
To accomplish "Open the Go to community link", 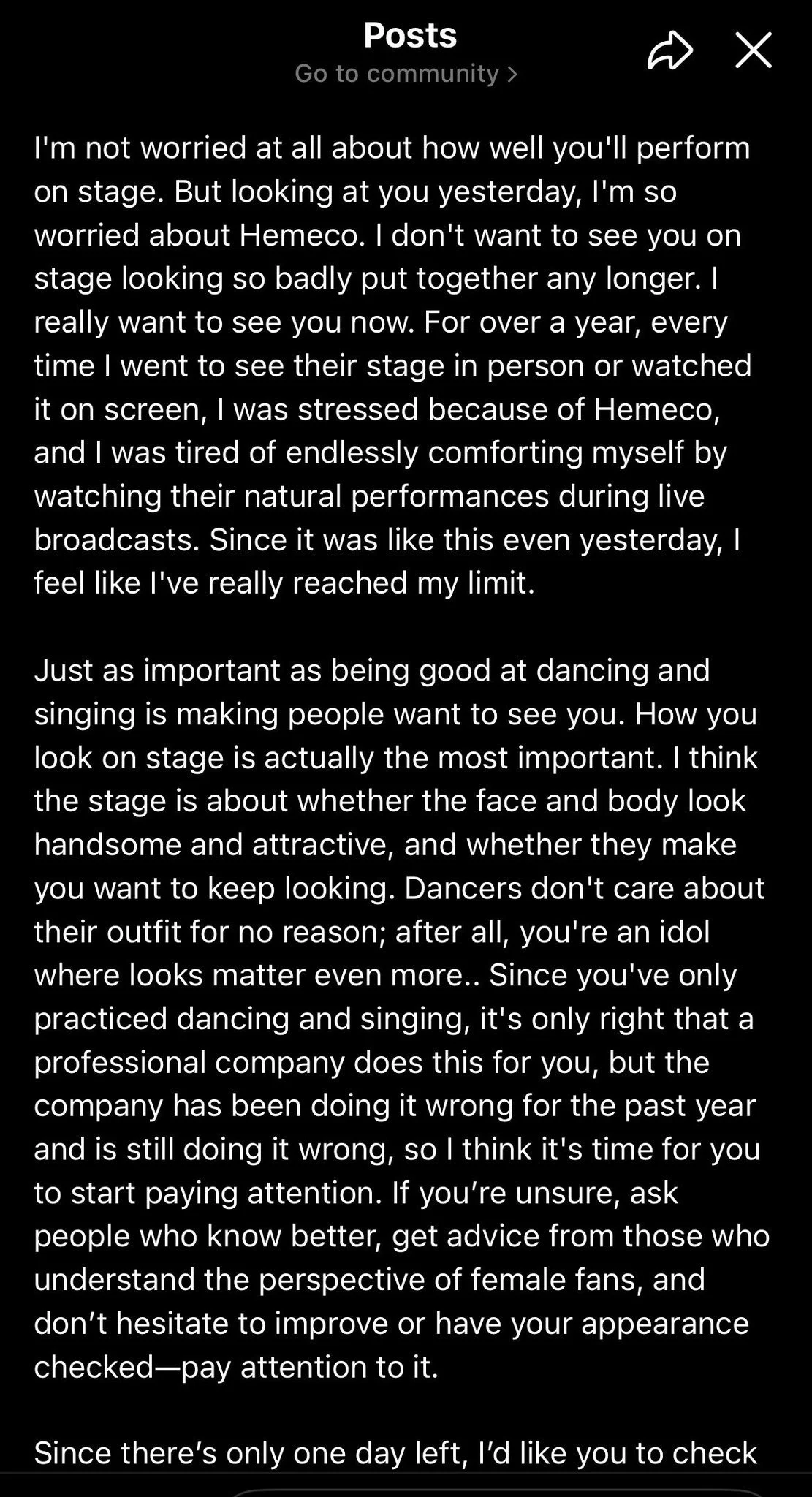I will coord(406,73).
